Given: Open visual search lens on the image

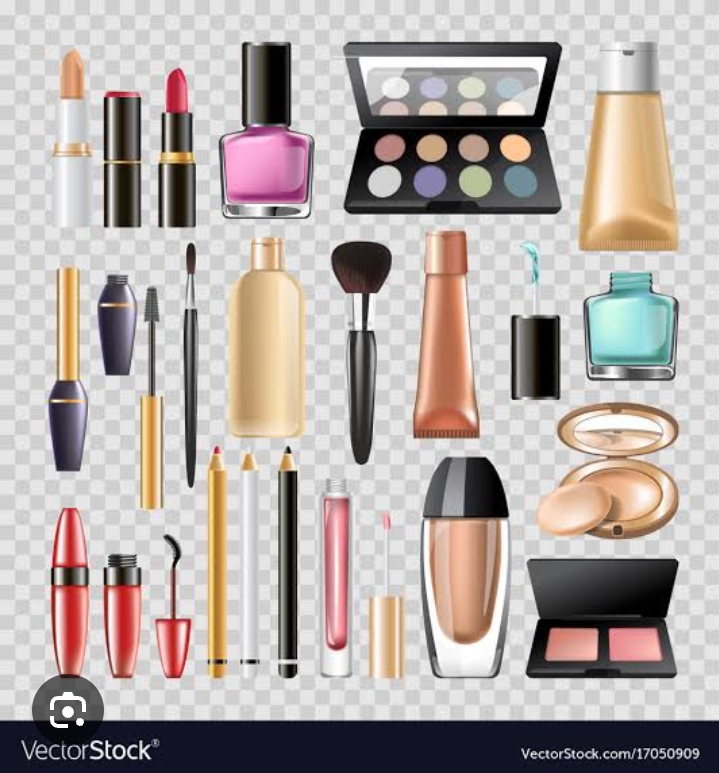Looking at the screenshot, I should (x=67, y=710).
